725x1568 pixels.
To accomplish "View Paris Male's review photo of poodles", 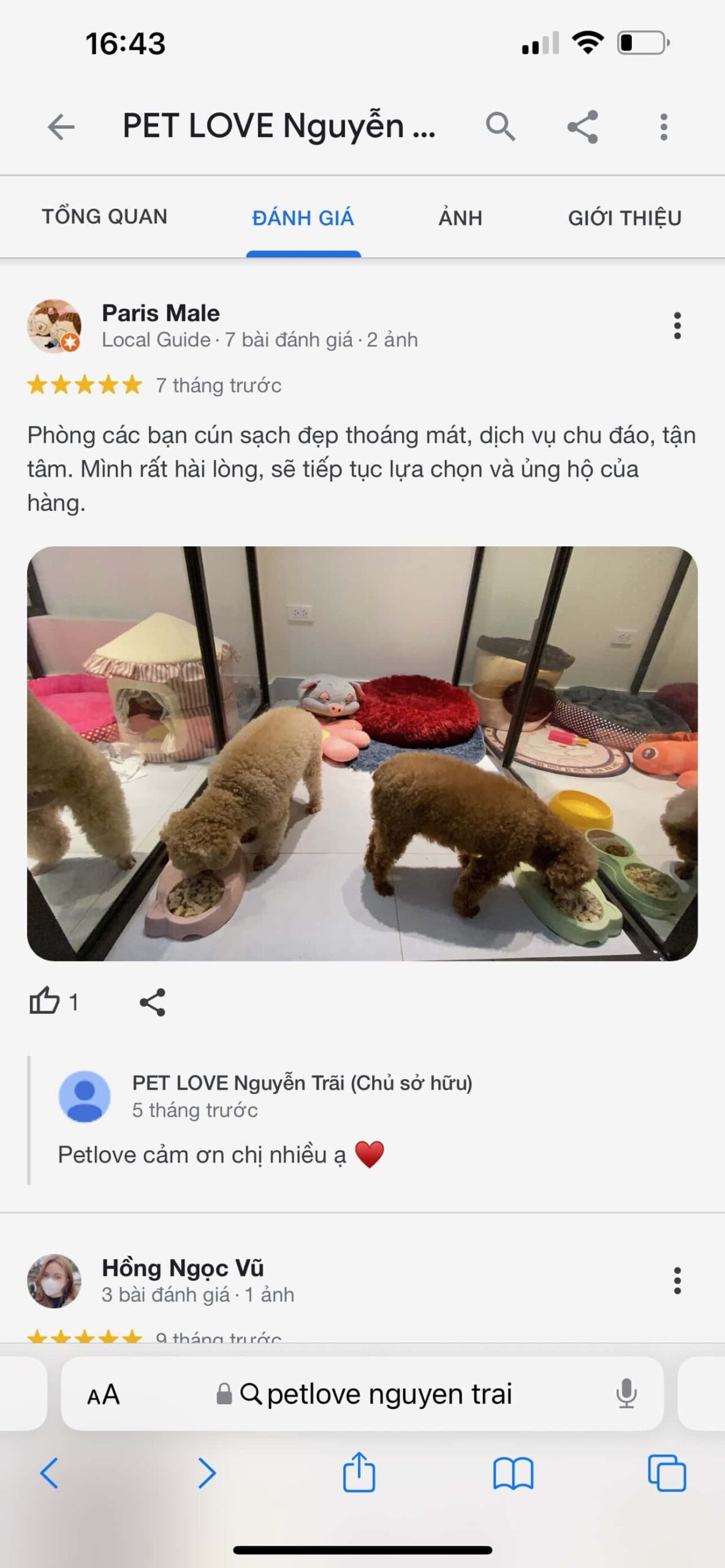I will click(362, 753).
